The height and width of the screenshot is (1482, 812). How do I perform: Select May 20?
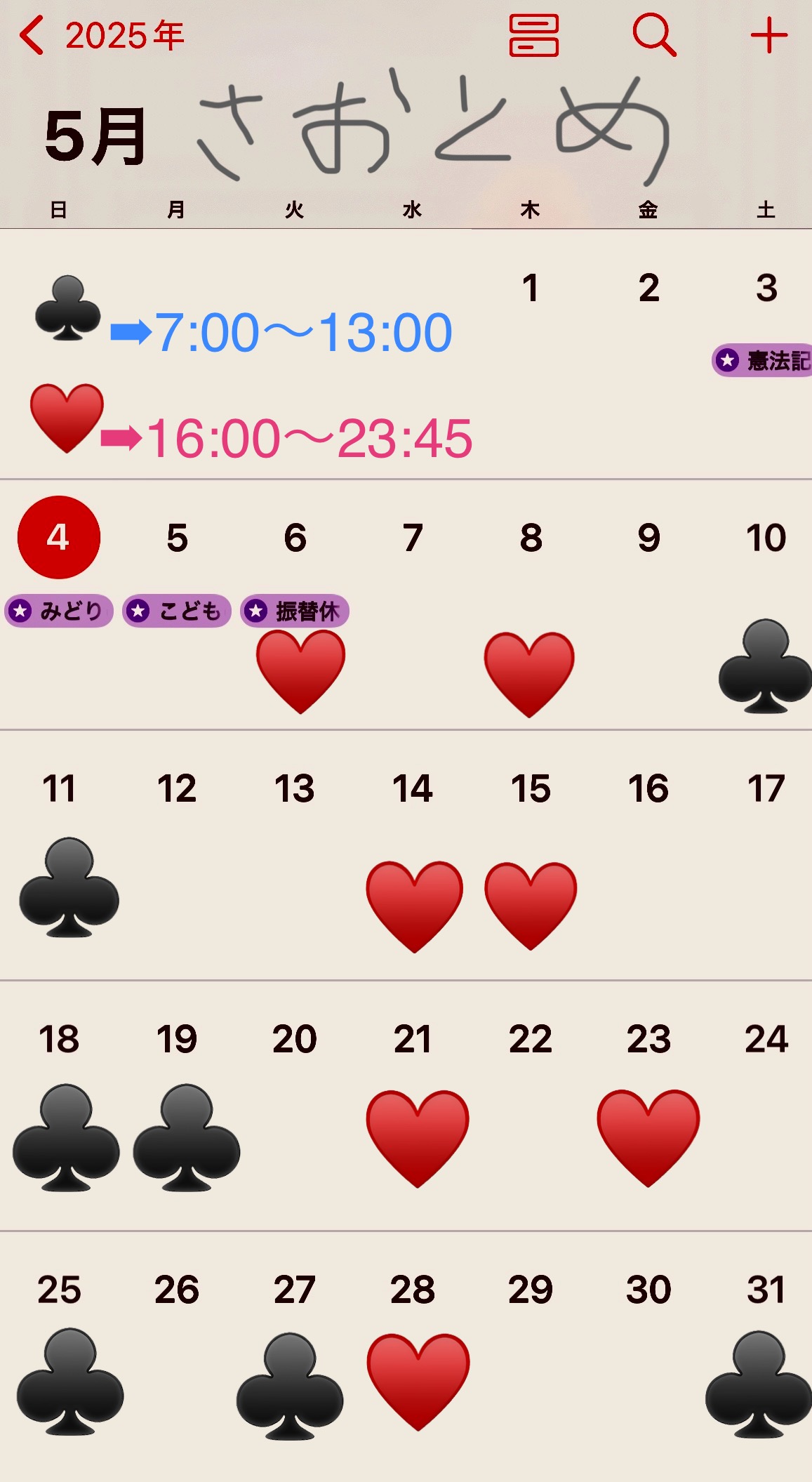[x=295, y=1039]
